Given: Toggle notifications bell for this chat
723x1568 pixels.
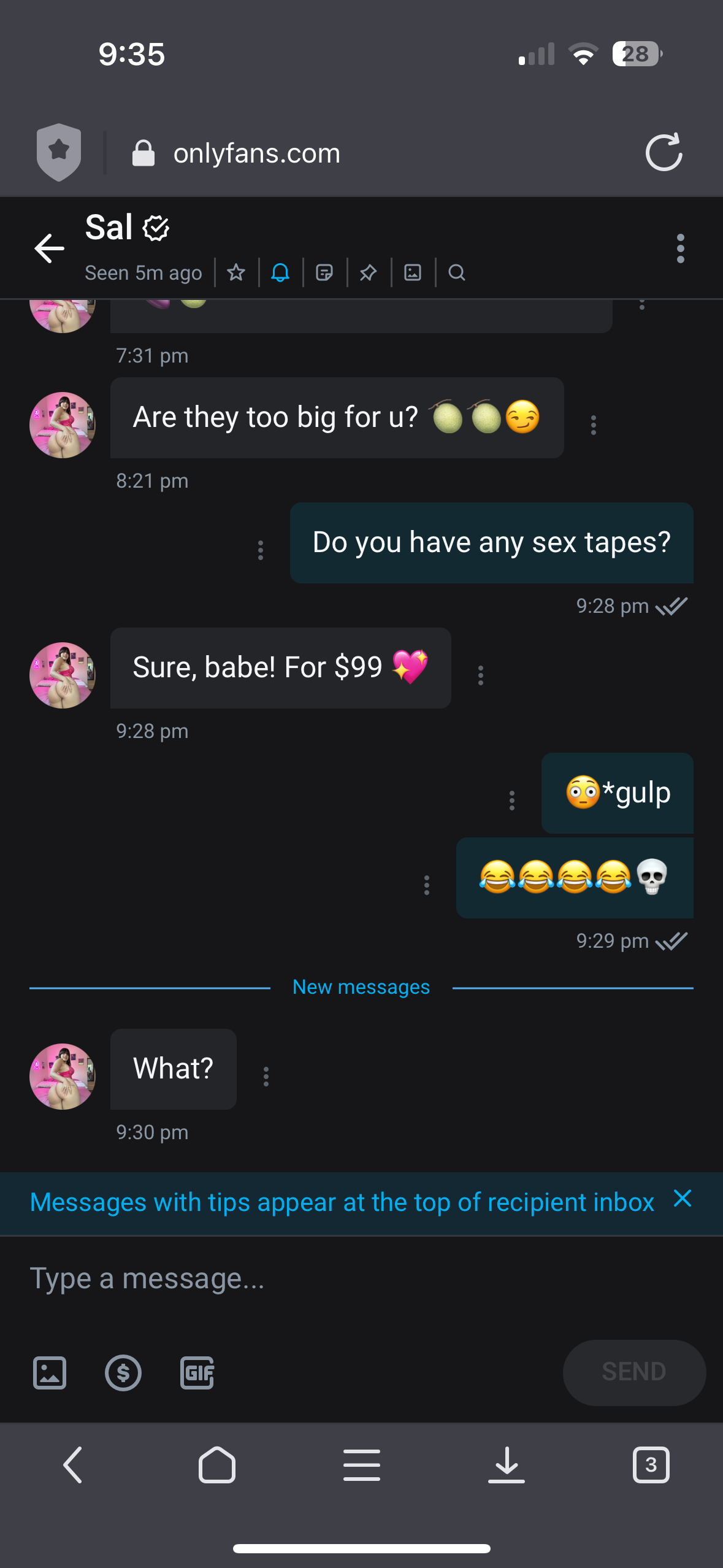Looking at the screenshot, I should point(280,272).
